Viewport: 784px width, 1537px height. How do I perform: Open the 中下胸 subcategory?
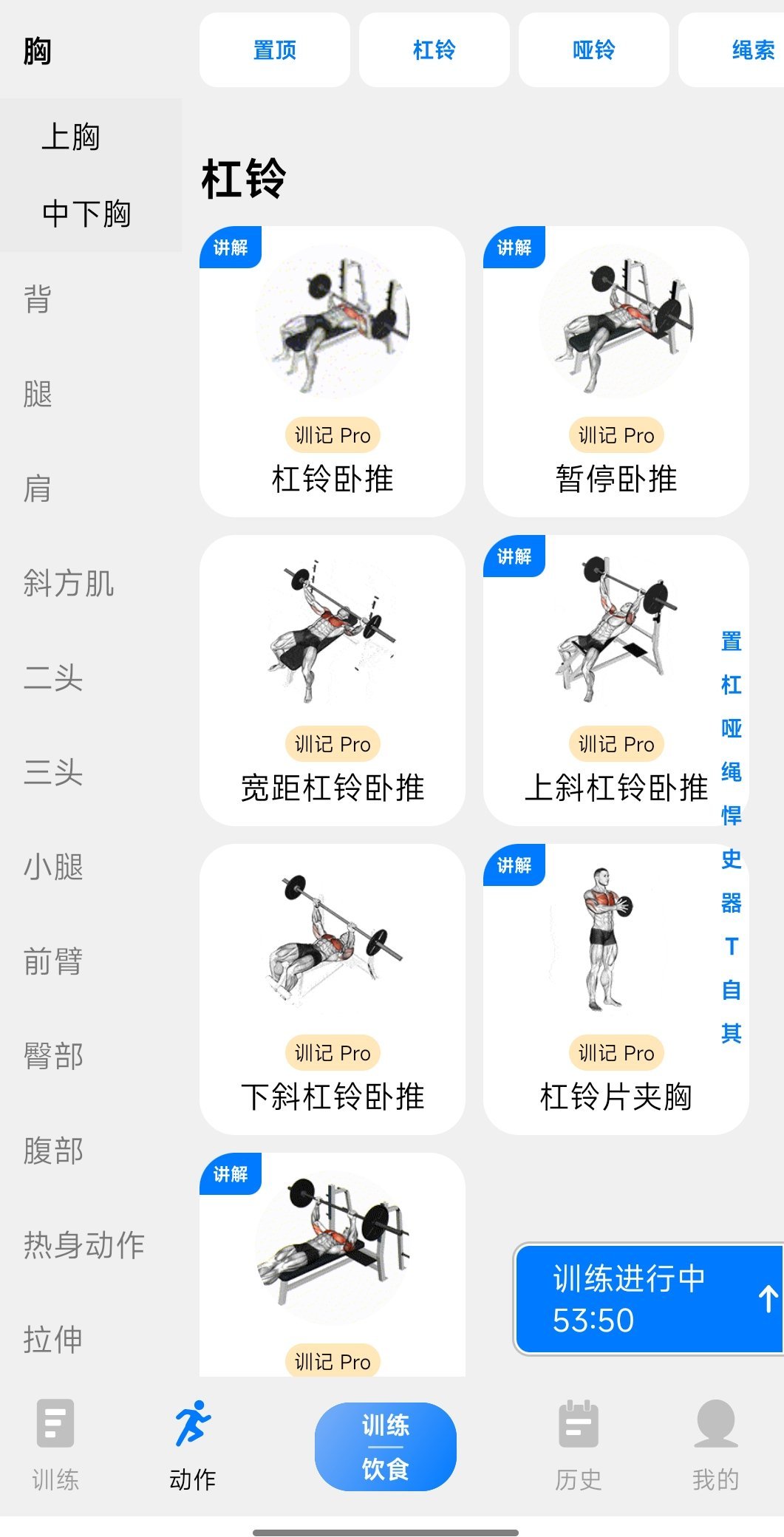(86, 214)
